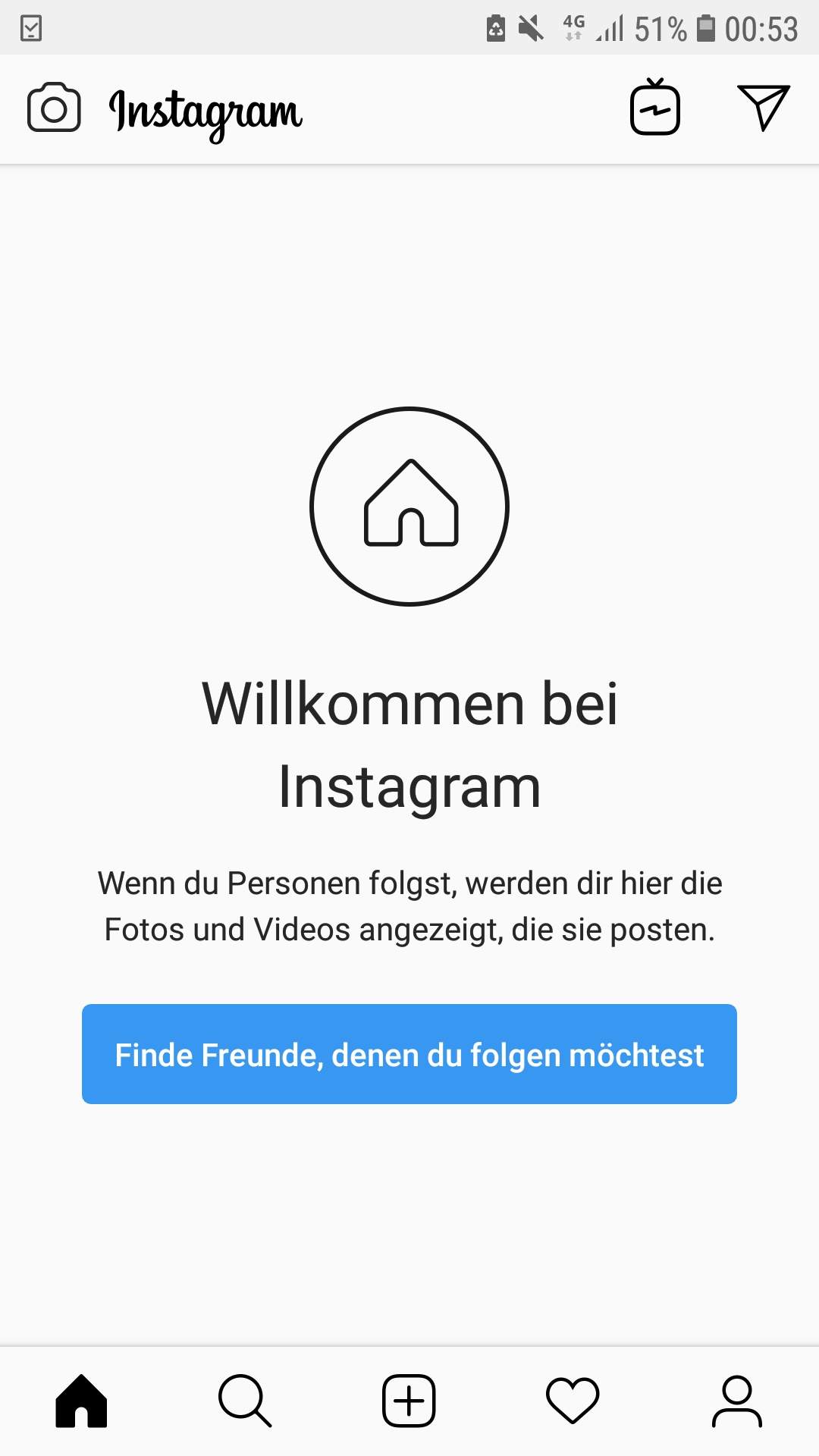Open the camera from the top bar
The image size is (819, 1456).
[54, 108]
